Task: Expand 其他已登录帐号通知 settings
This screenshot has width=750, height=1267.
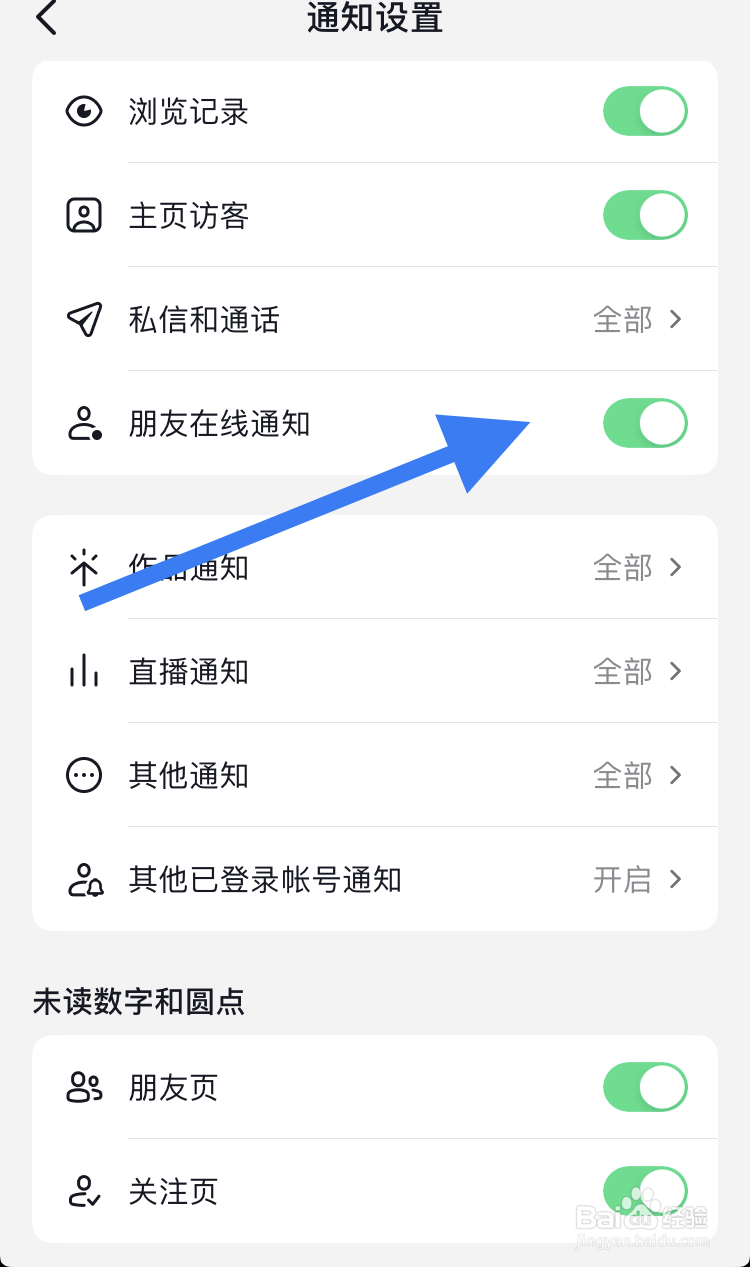Action: click(x=675, y=879)
